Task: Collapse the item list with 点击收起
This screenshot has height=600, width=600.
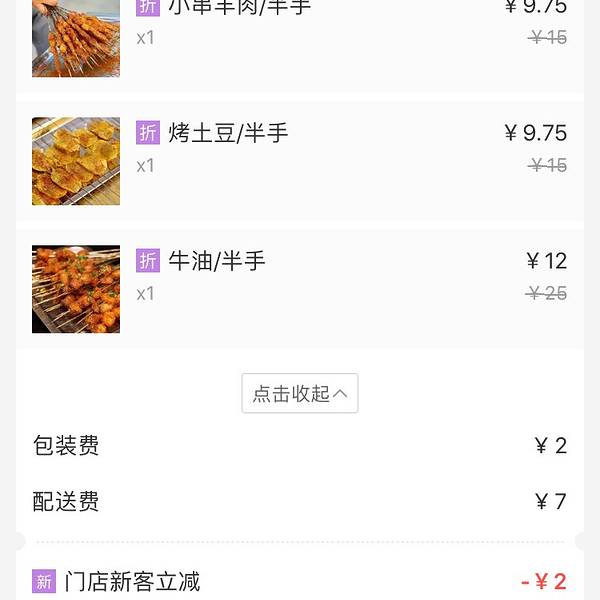Action: coord(299,393)
